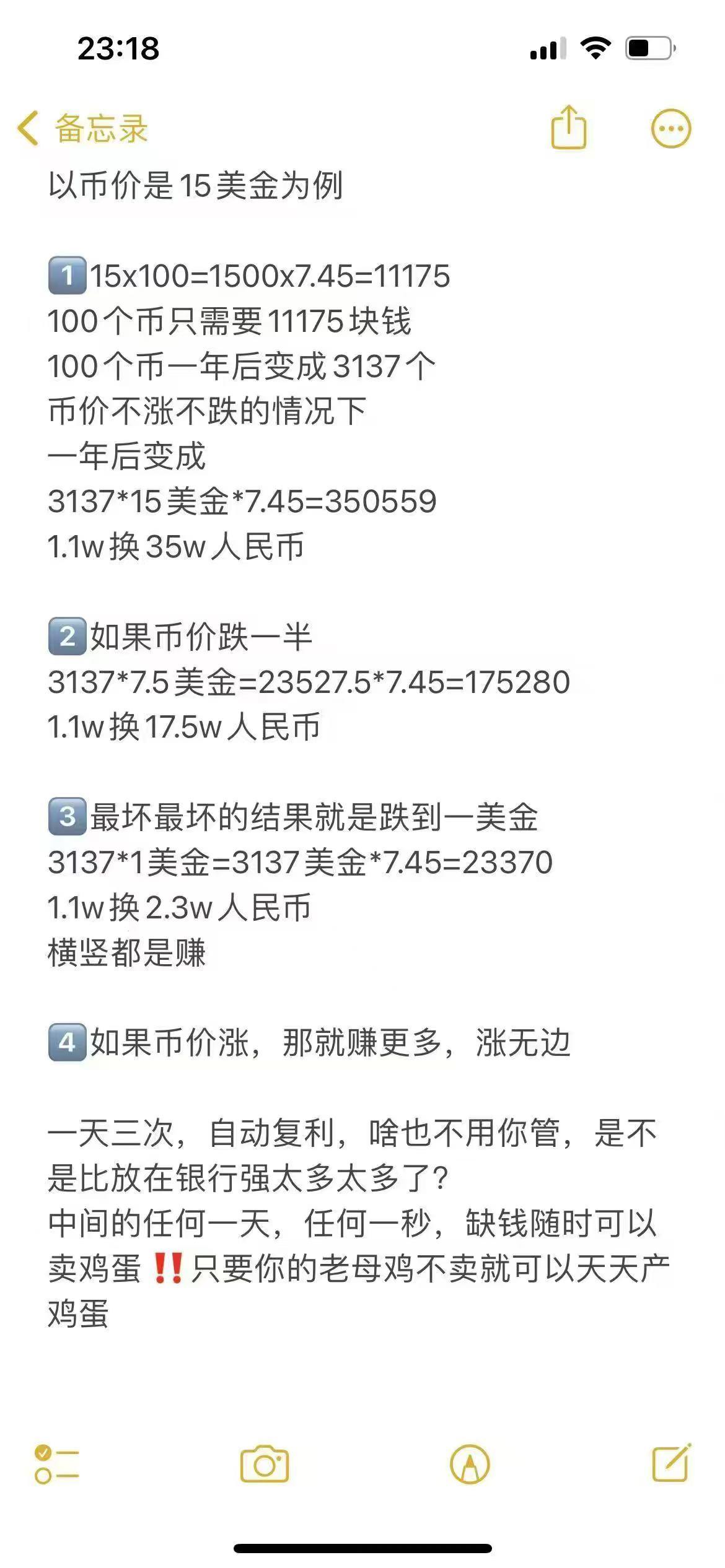Compose a new note
725x1568 pixels.
point(672,1463)
